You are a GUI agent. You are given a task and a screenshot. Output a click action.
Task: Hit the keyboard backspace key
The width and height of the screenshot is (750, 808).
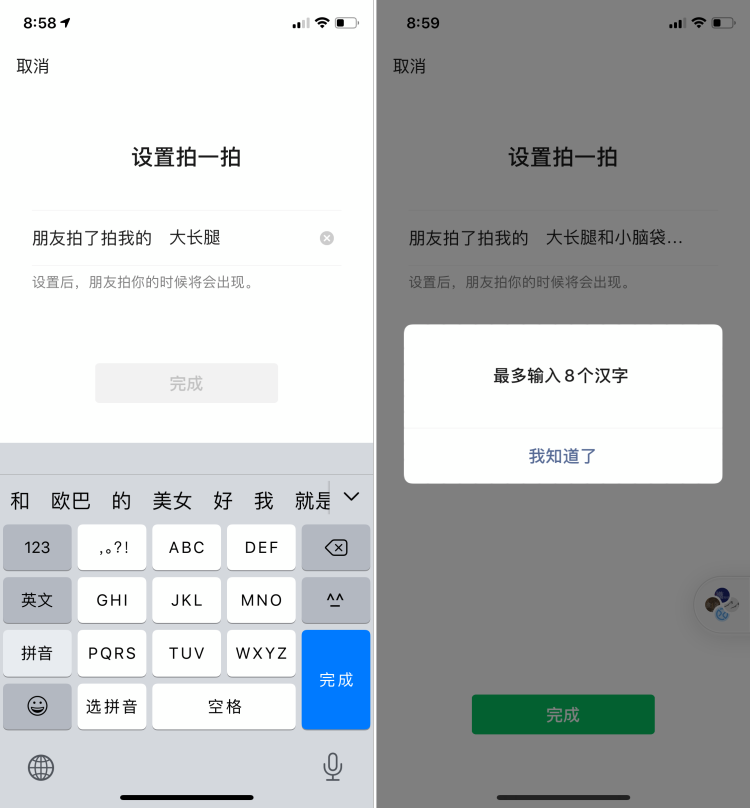pyautogui.click(x=336, y=547)
